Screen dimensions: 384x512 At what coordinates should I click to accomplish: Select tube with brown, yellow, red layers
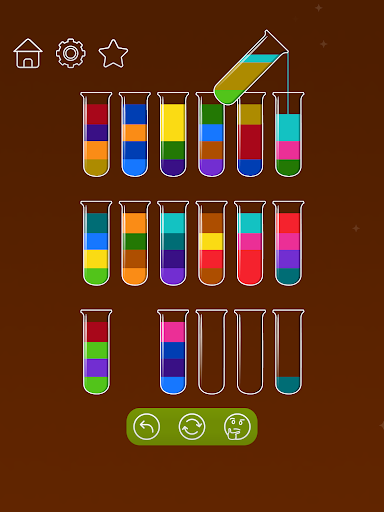[x=212, y=243]
